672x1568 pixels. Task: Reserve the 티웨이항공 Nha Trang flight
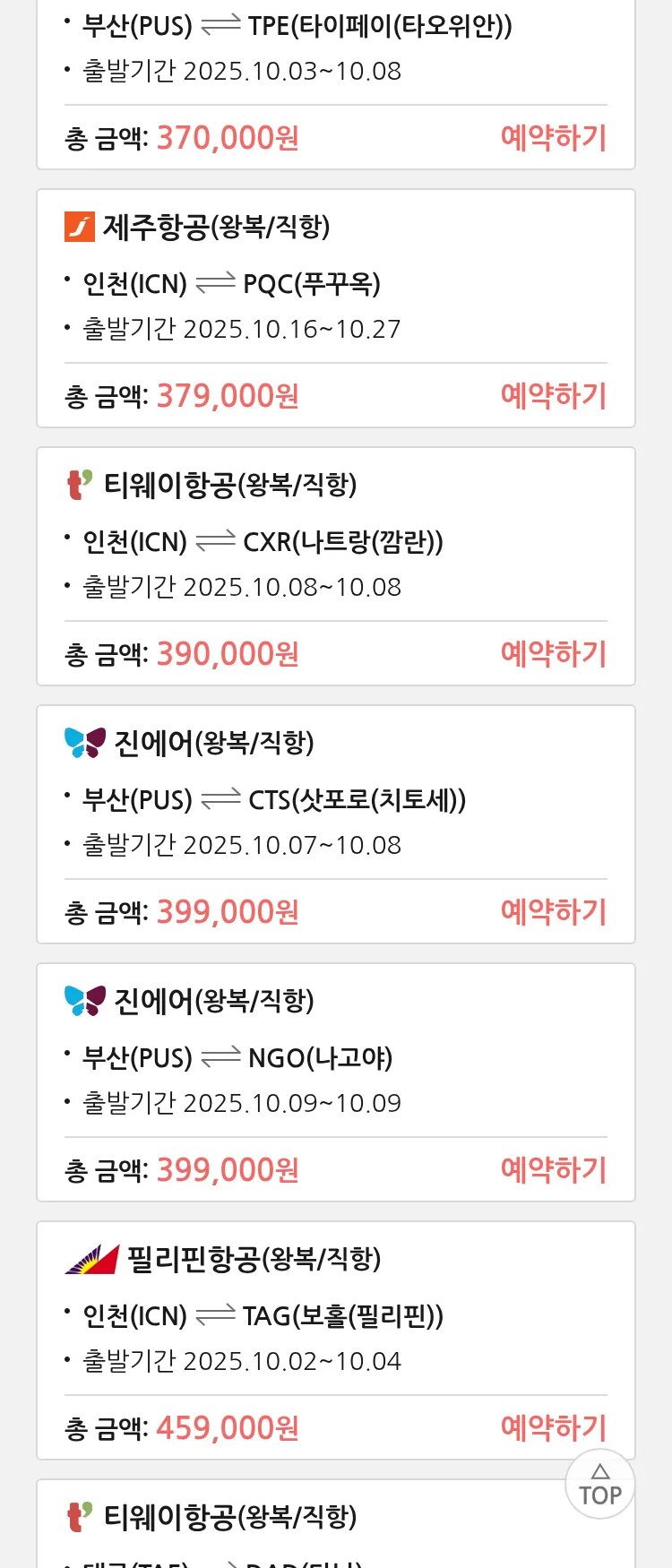coord(553,654)
